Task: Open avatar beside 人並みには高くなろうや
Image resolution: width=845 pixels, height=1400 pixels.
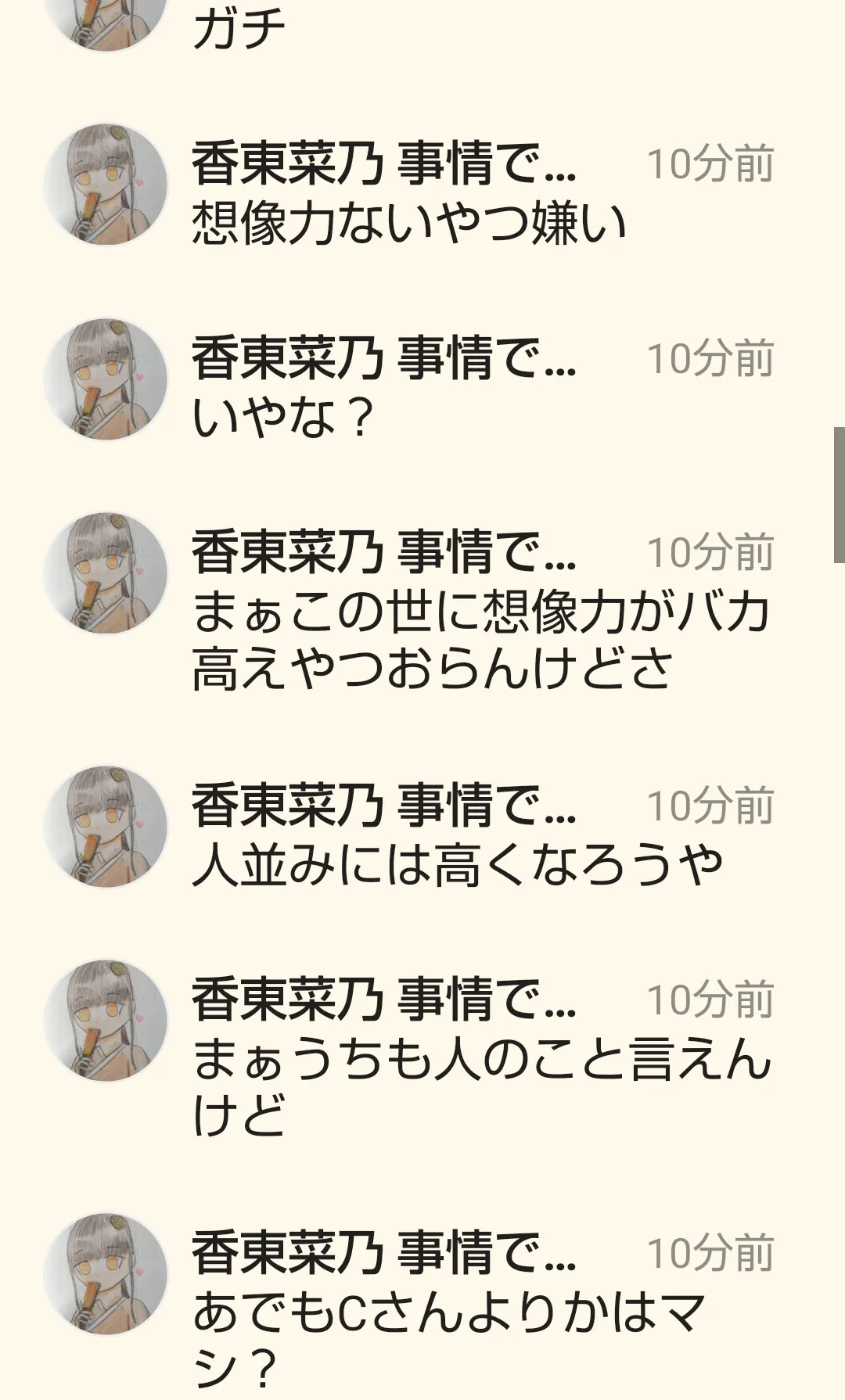Action: [106, 827]
